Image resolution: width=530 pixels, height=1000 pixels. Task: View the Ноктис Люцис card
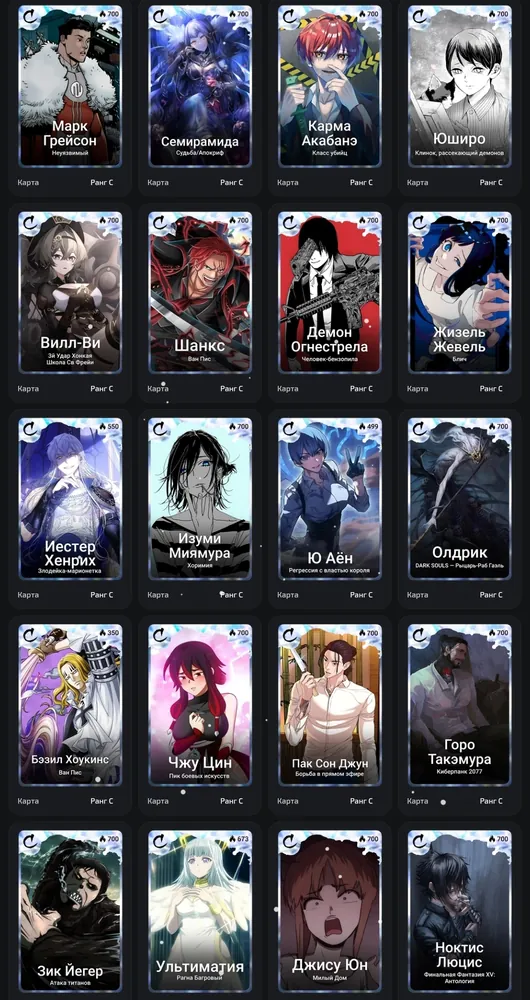pyautogui.click(x=460, y=910)
